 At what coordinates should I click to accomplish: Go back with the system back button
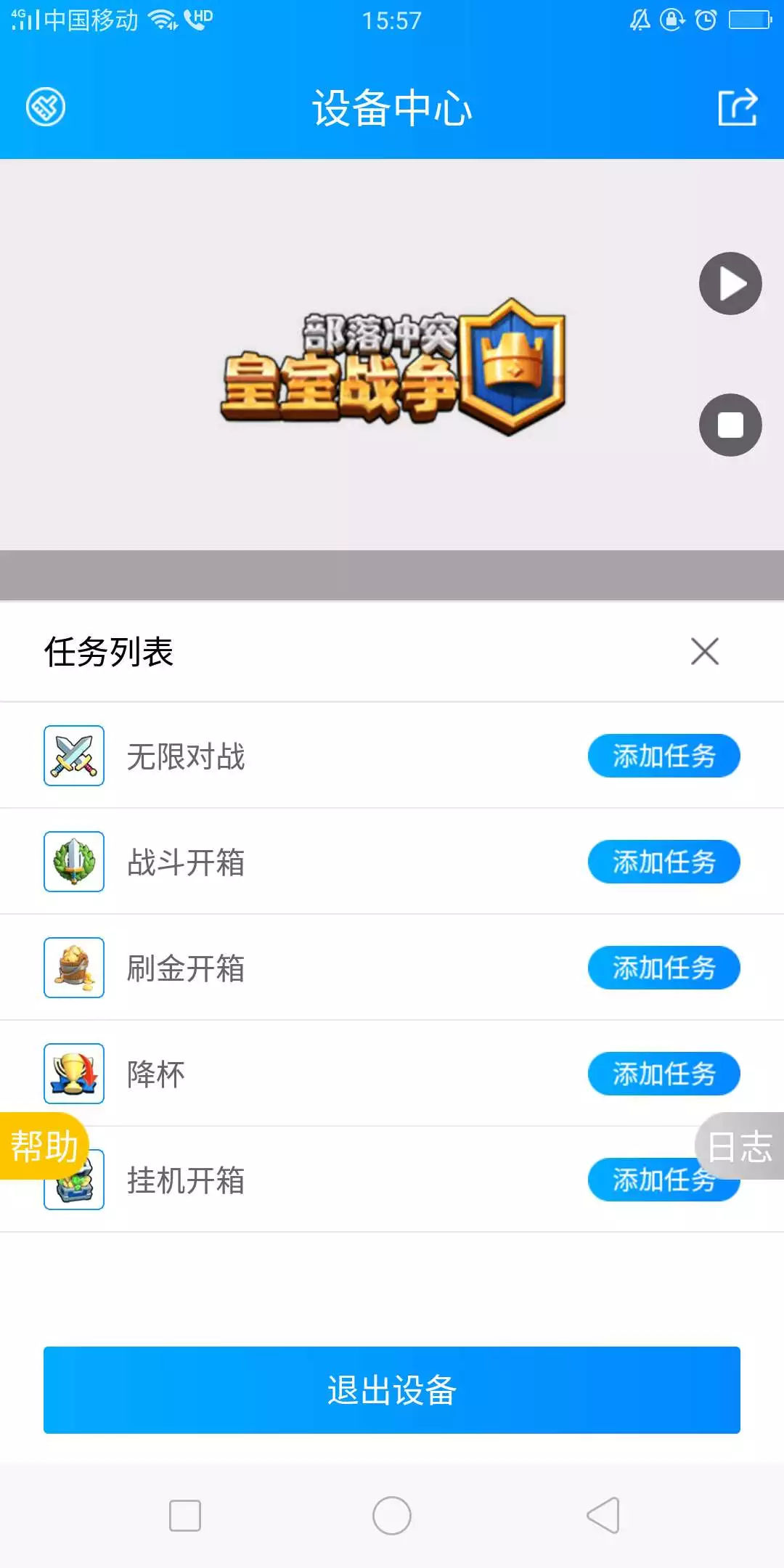pos(603,1516)
